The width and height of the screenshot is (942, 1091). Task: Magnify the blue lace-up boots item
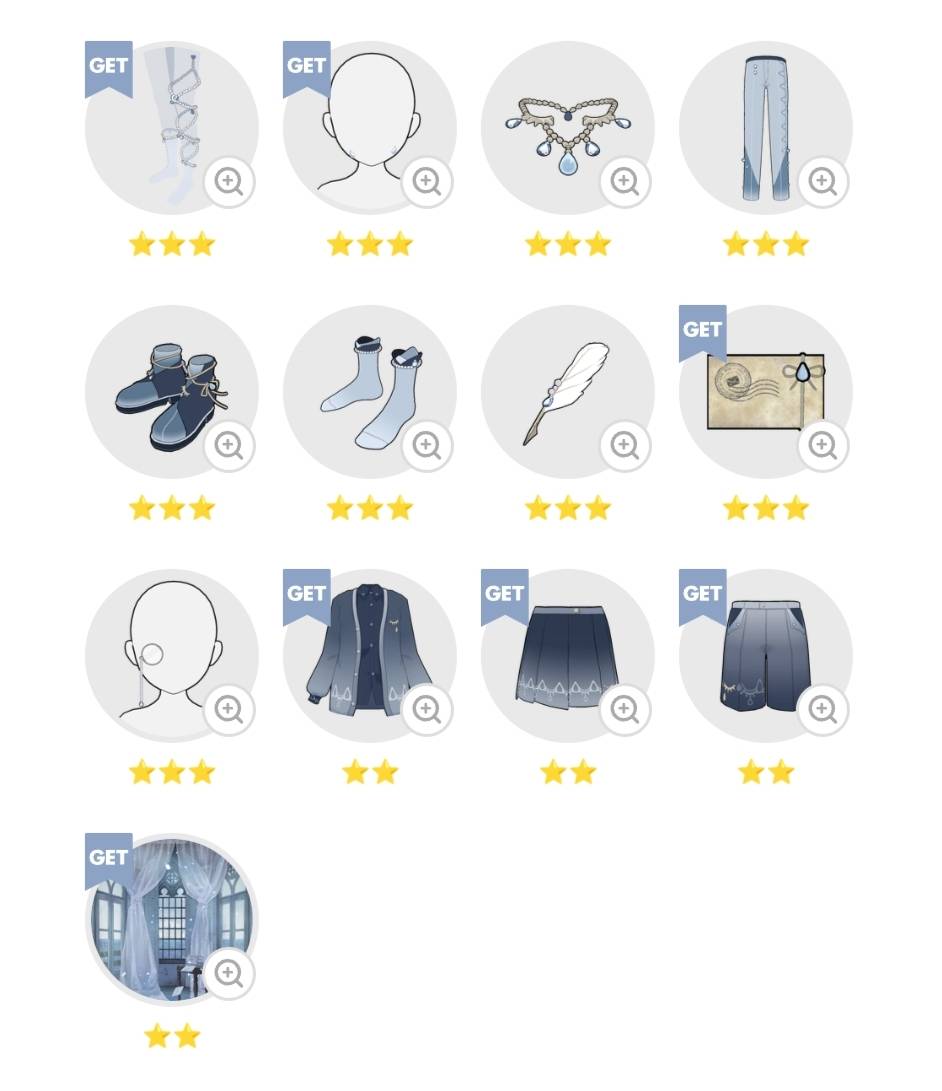click(x=229, y=445)
